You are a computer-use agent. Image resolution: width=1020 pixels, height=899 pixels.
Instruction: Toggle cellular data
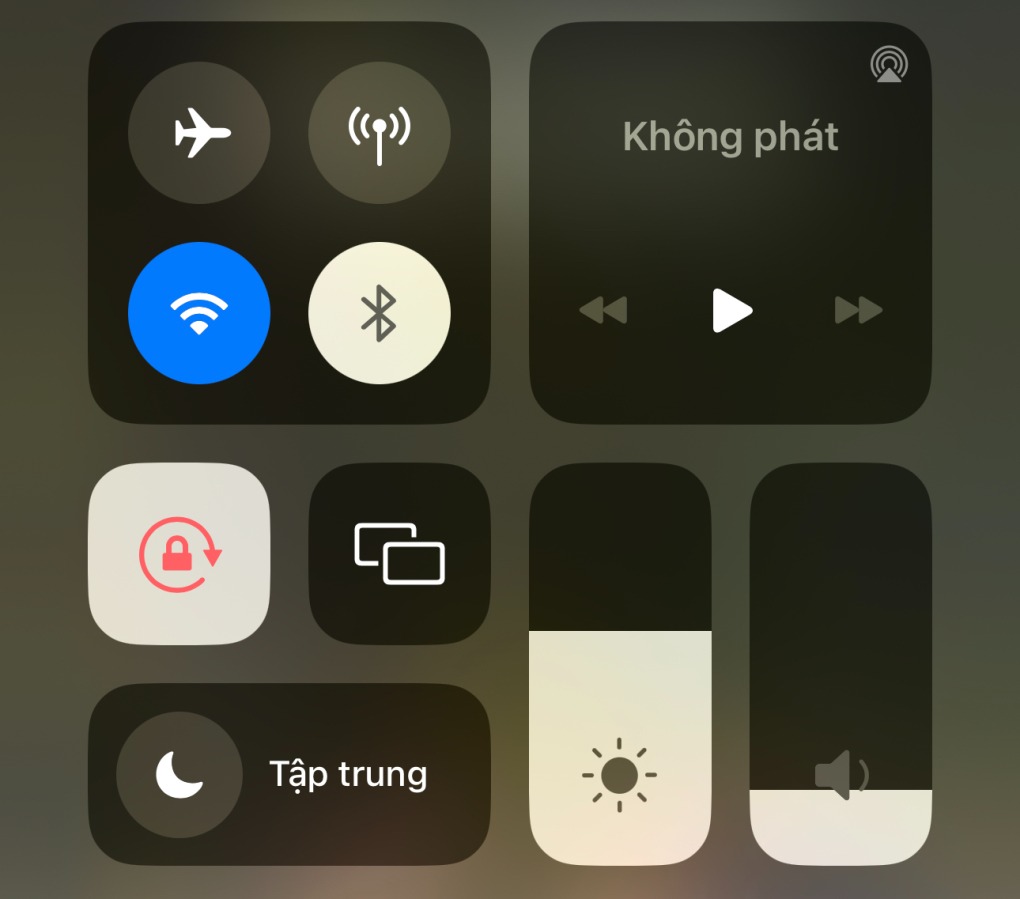[x=379, y=133]
